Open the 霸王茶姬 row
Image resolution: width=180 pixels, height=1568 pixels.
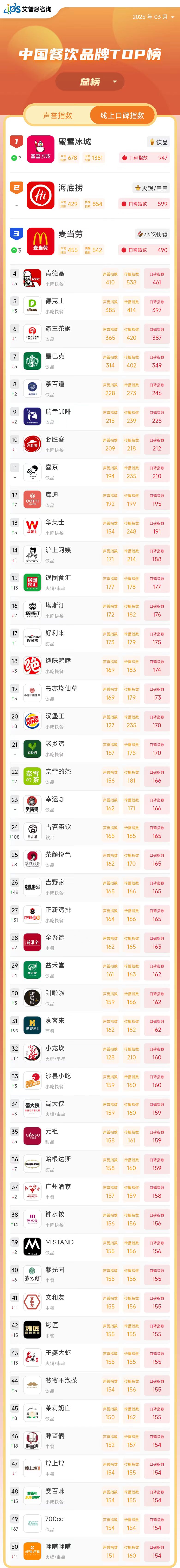tap(90, 334)
